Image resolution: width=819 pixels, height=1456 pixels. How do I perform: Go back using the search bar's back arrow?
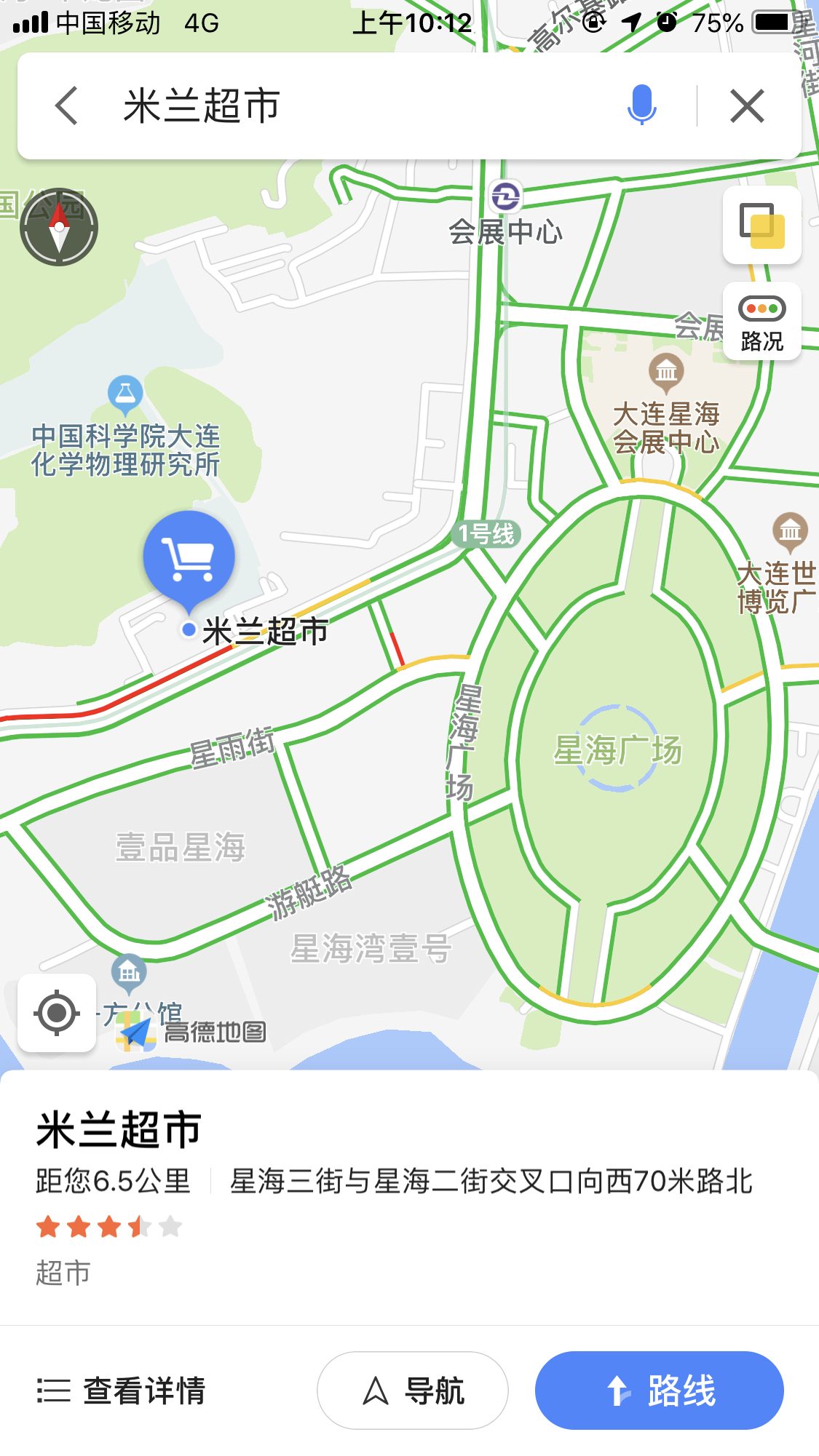click(66, 106)
